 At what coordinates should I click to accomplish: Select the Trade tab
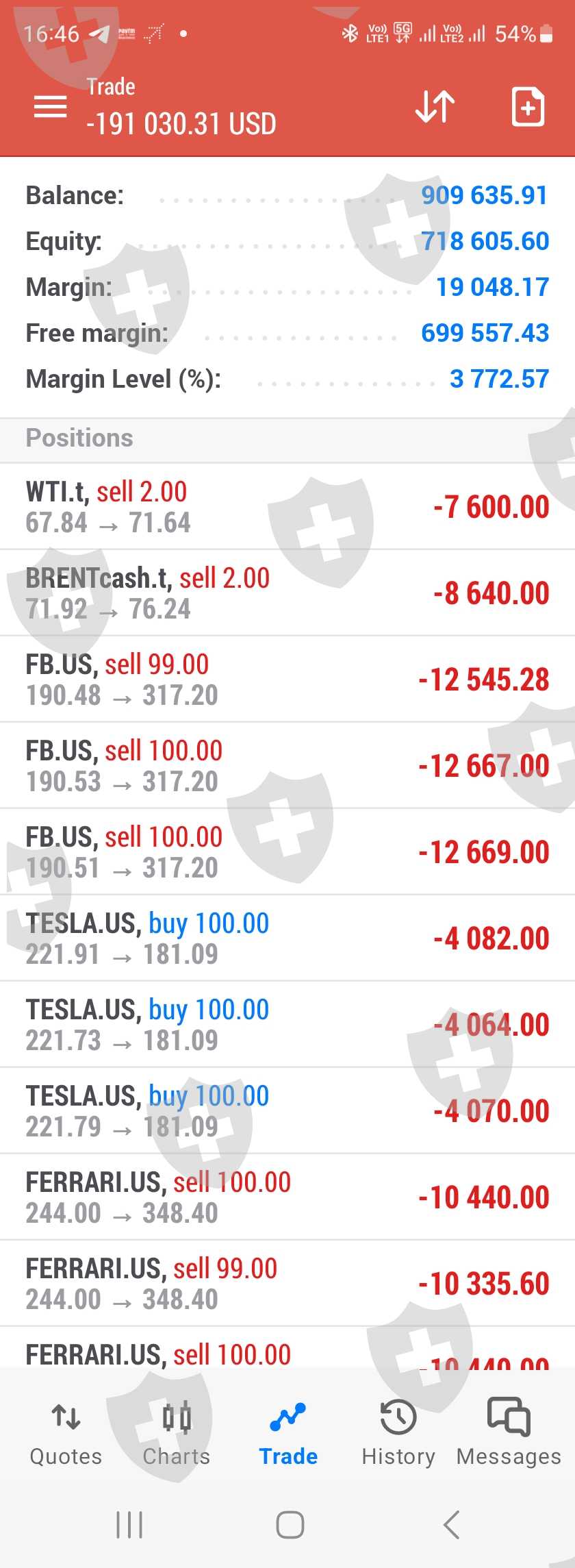[288, 1433]
